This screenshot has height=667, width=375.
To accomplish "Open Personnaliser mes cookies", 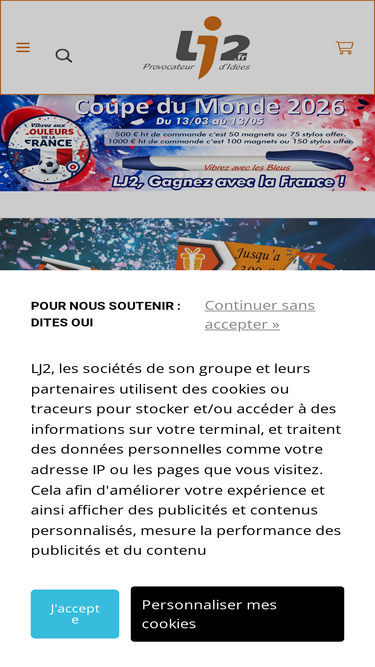I will coord(237,614).
